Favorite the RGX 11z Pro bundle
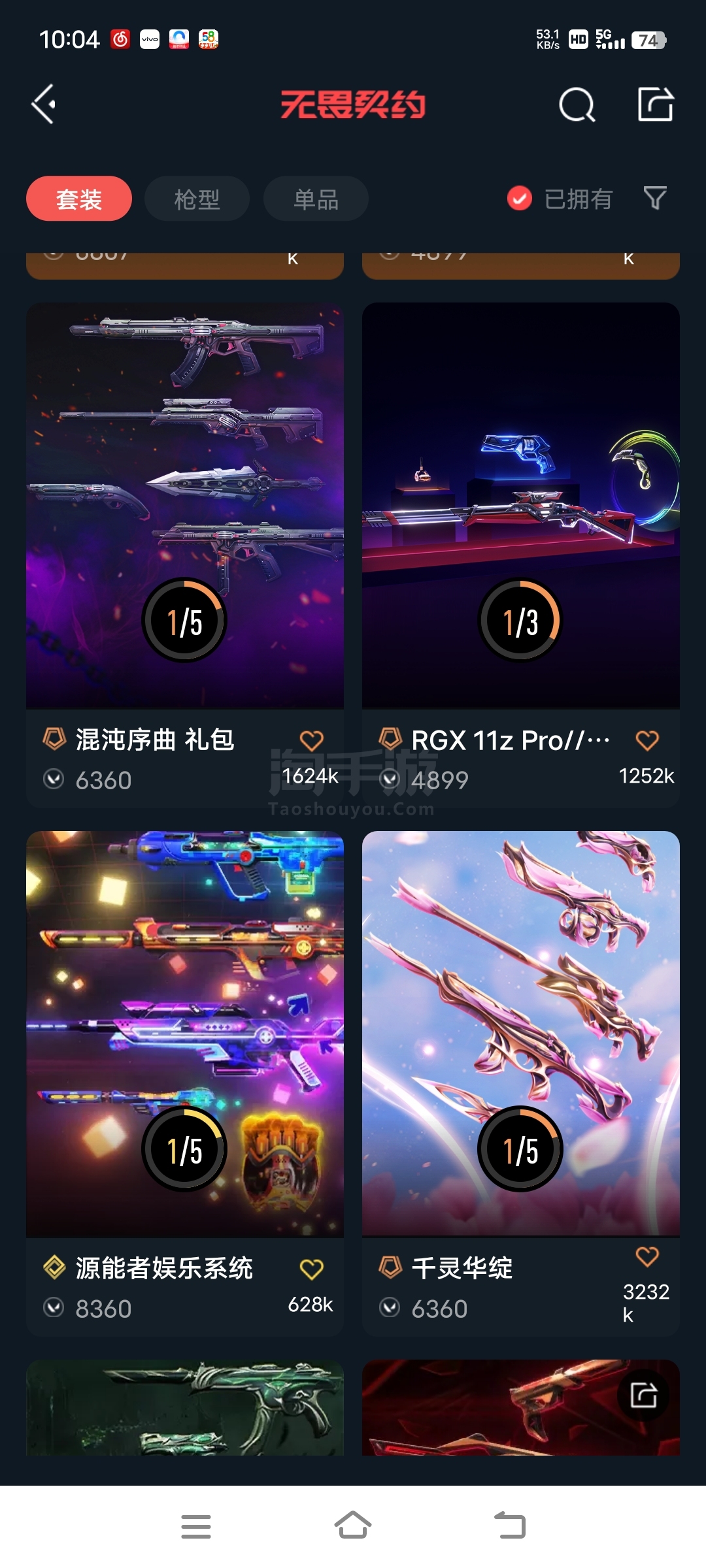The image size is (706, 1568). point(647,740)
